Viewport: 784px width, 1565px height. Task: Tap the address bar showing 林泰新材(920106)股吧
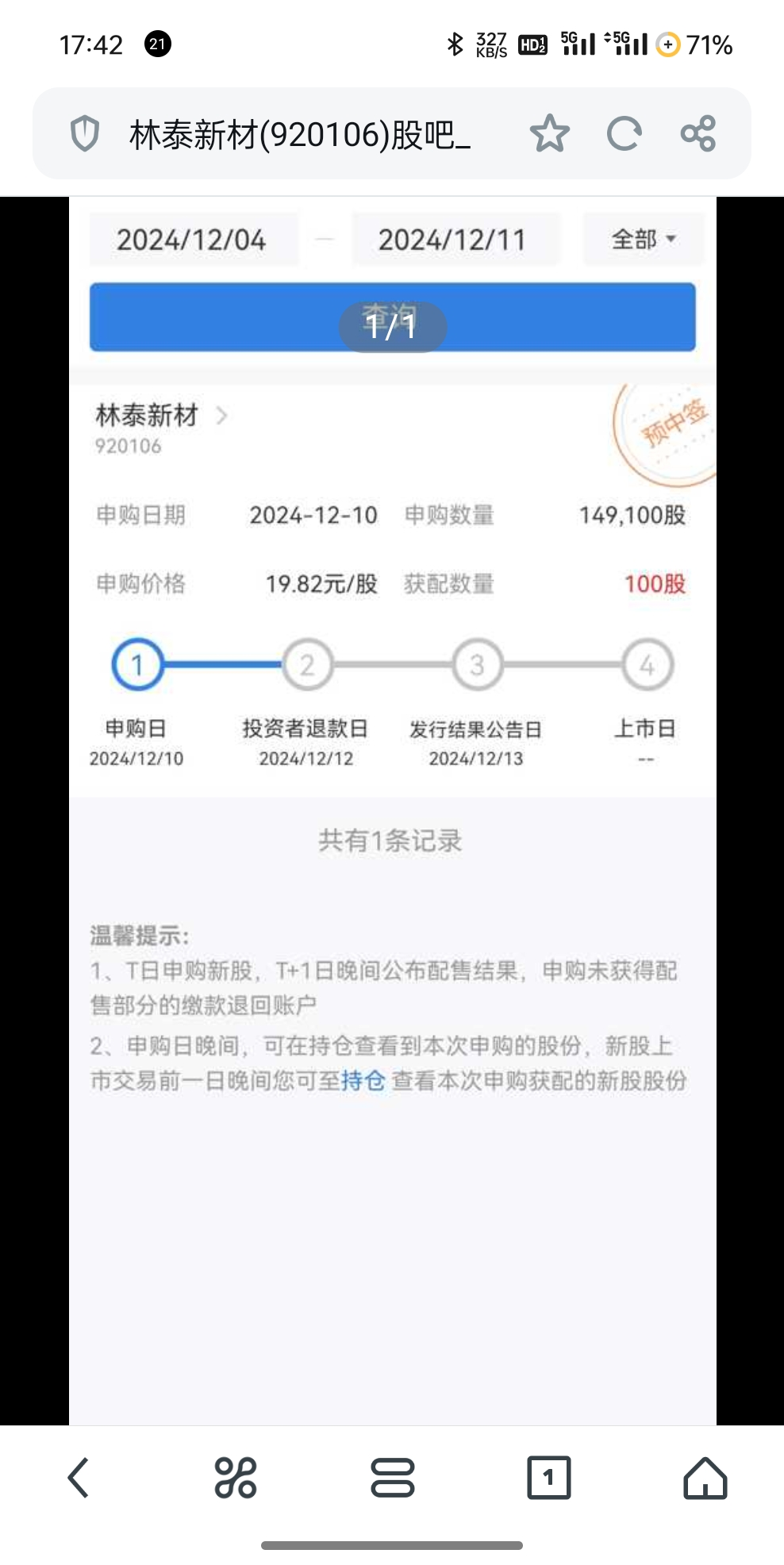pos(300,134)
